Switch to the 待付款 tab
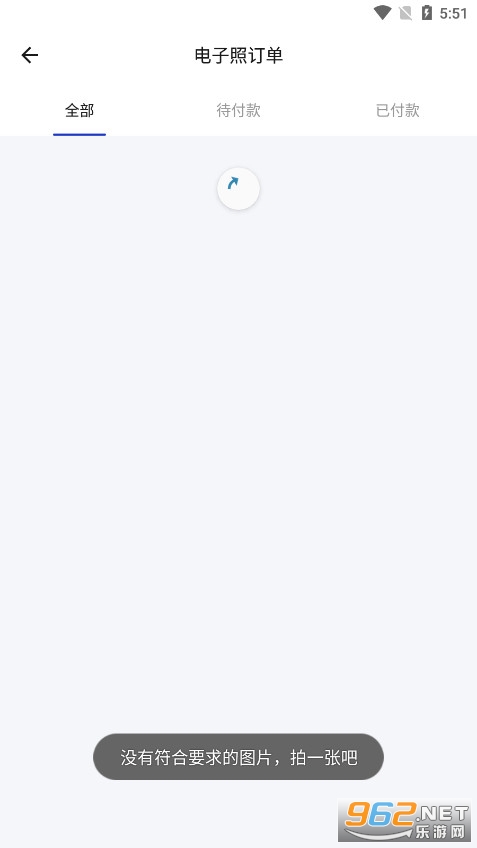Viewport: 477px width, 848px height. (x=238, y=110)
